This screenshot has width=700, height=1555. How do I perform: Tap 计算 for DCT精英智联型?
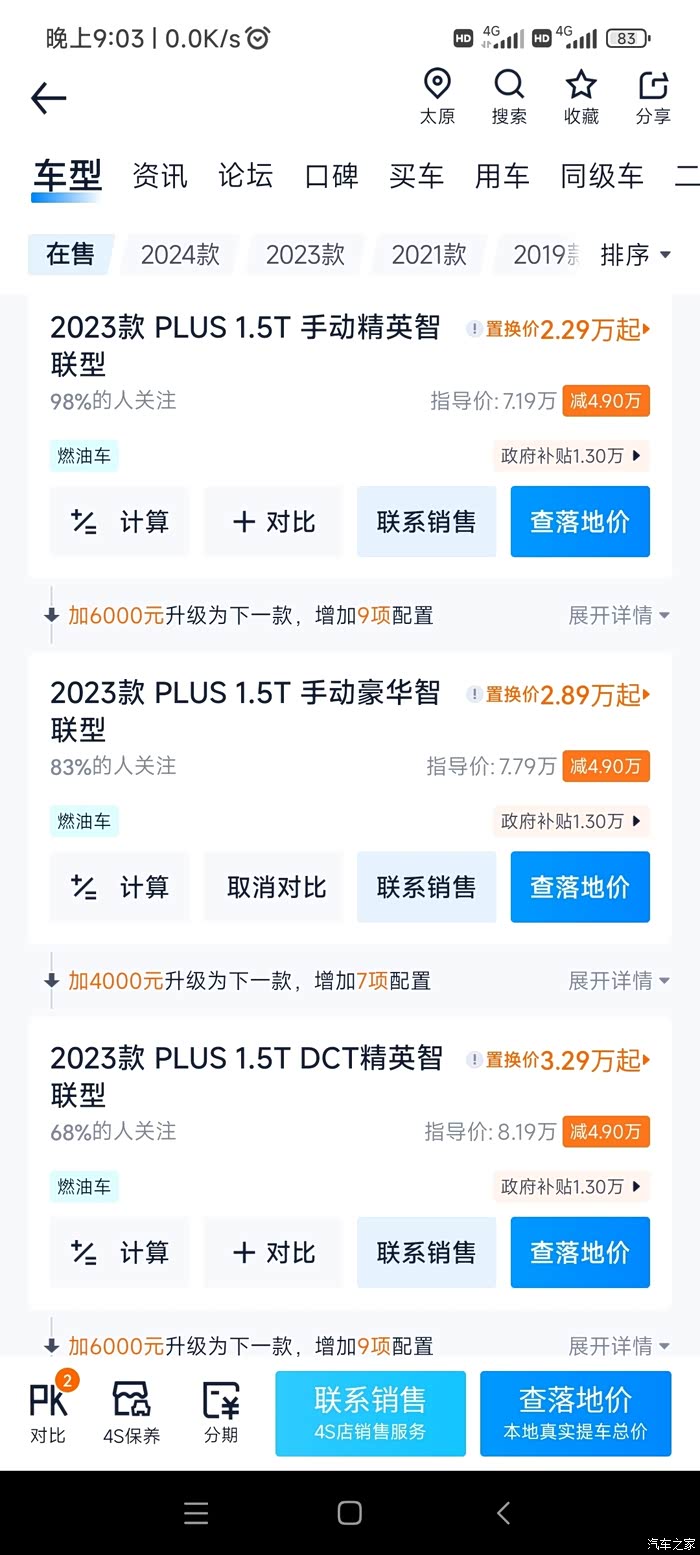click(x=120, y=1252)
